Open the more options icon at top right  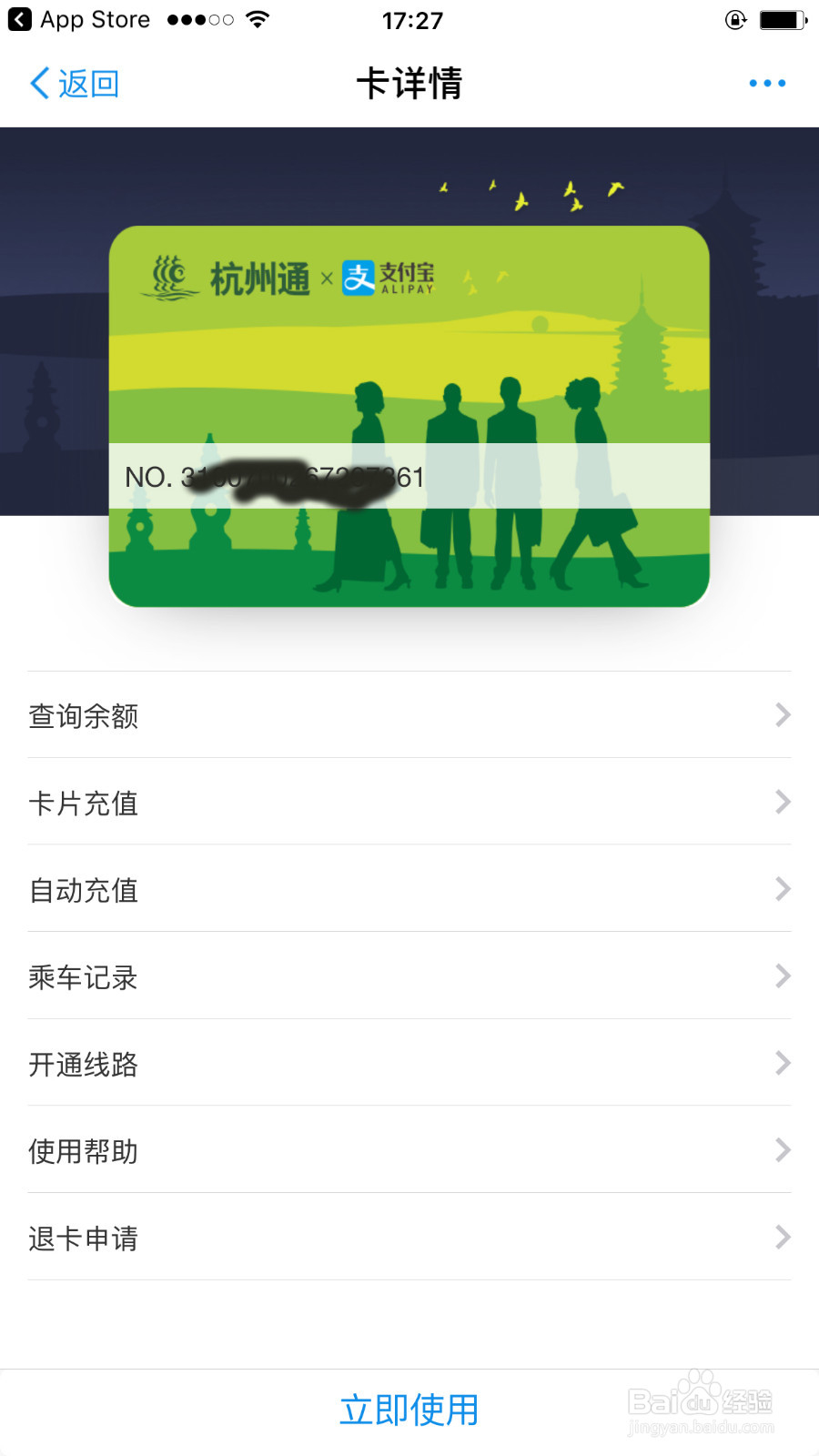pyautogui.click(x=766, y=83)
